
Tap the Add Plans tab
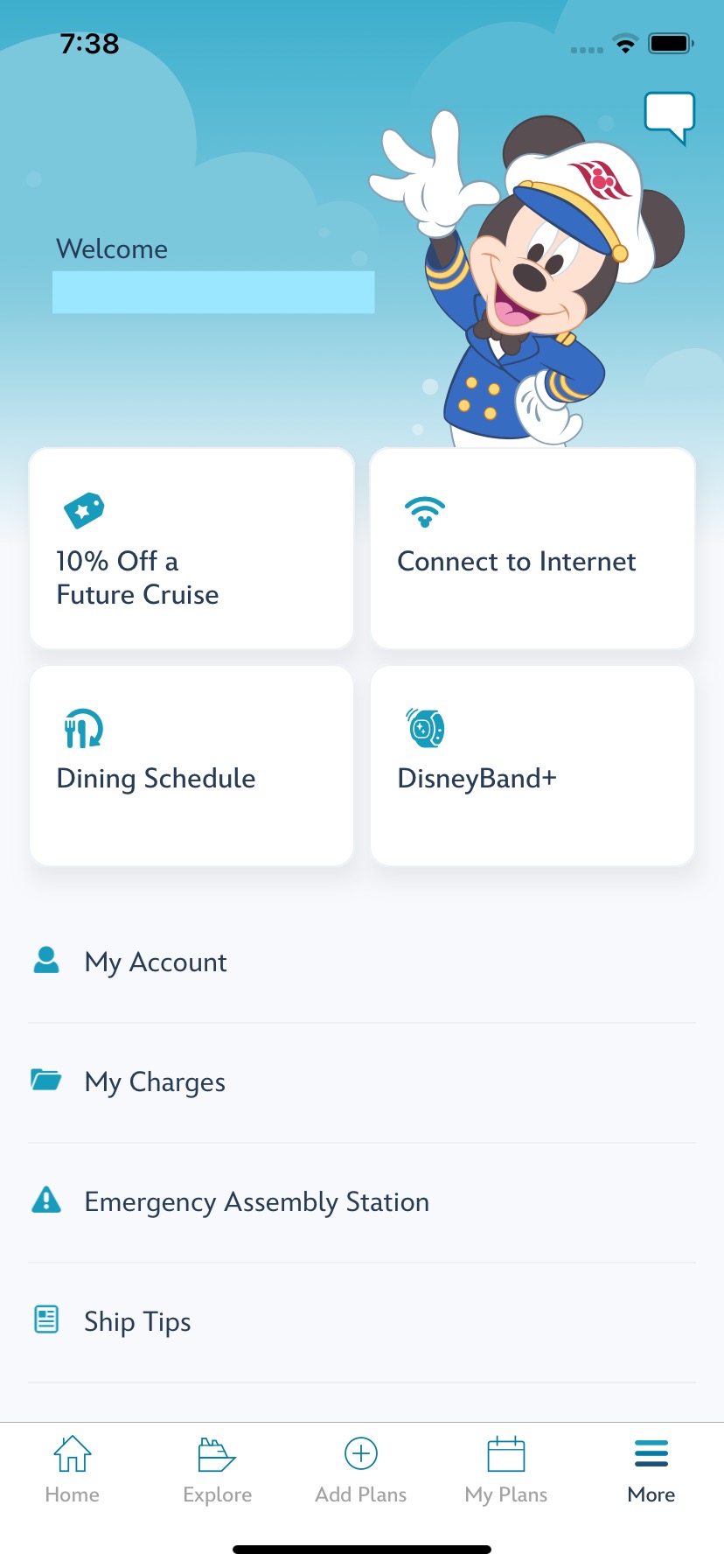point(361,1470)
